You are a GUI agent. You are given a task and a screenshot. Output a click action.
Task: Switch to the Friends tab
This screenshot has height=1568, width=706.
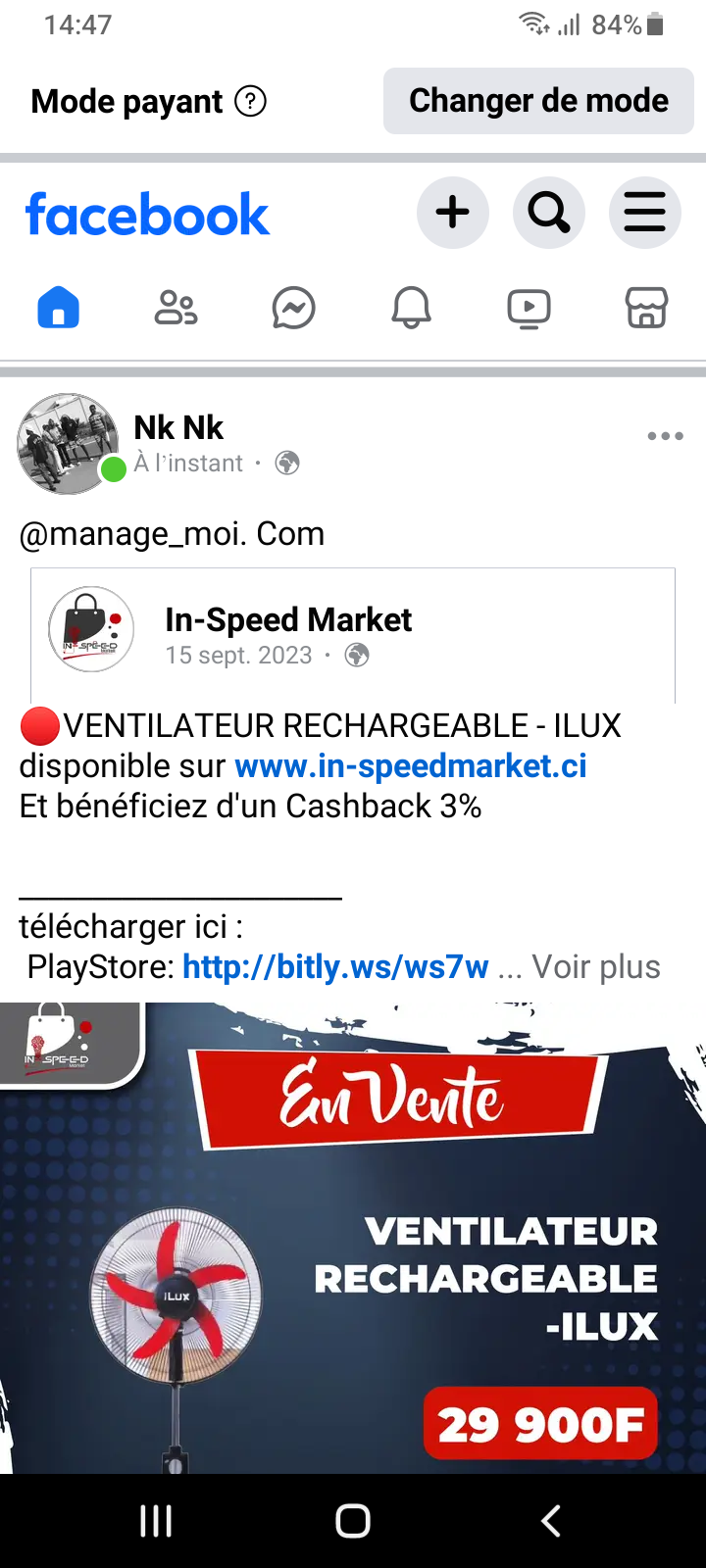176,309
